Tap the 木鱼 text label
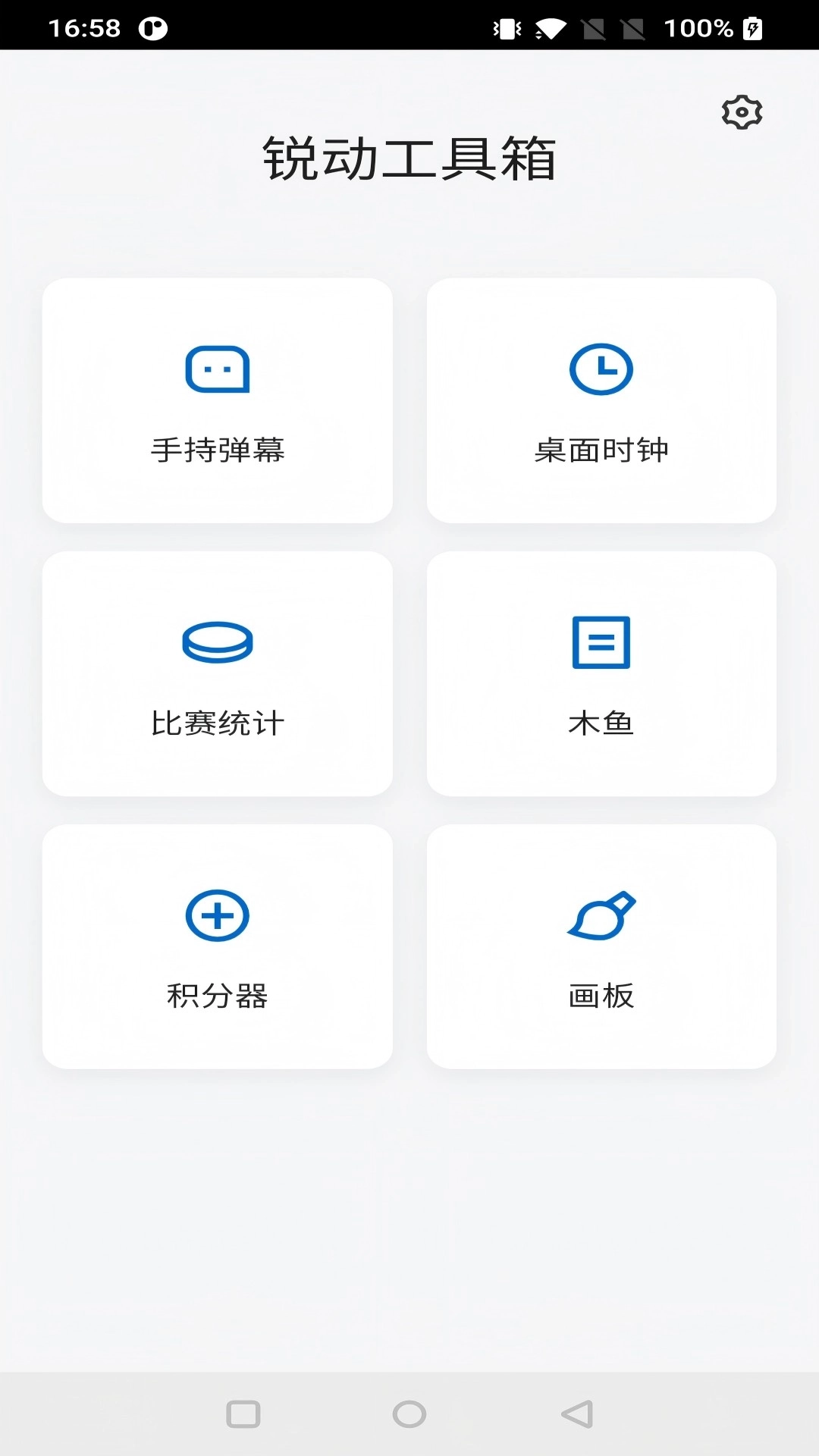 (601, 722)
